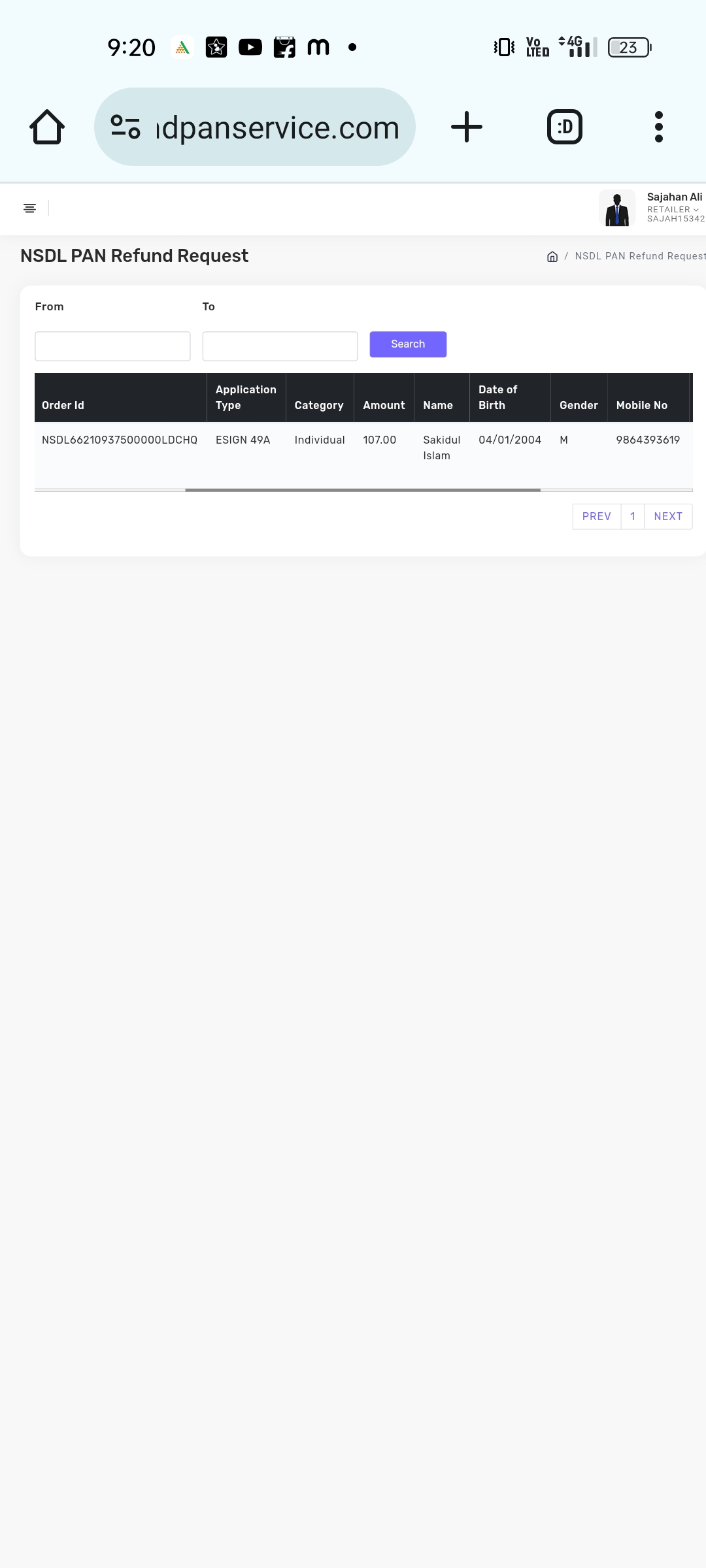The height and width of the screenshot is (1568, 706).
Task: Open the browser overflow menu
Action: (658, 127)
